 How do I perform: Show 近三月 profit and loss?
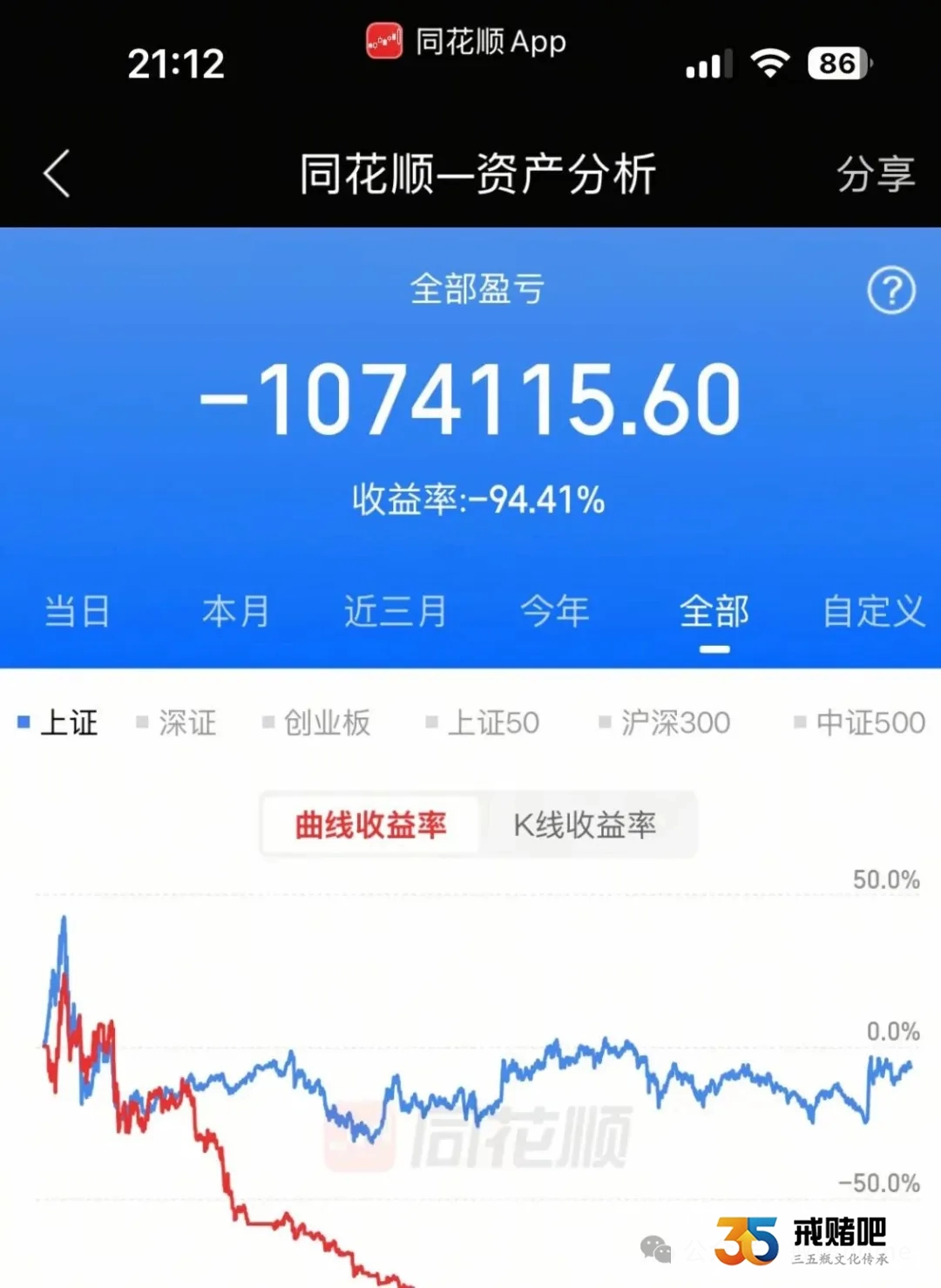[x=395, y=612]
